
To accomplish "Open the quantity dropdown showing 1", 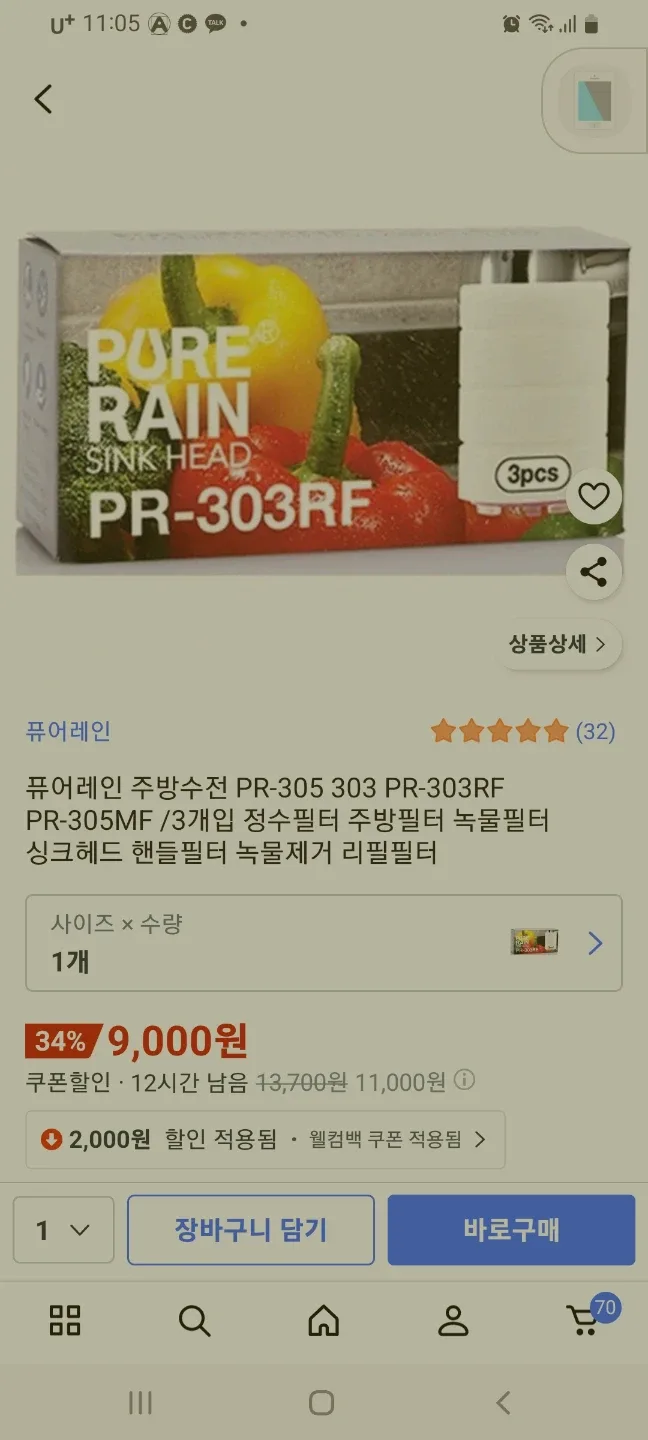I will (63, 1230).
